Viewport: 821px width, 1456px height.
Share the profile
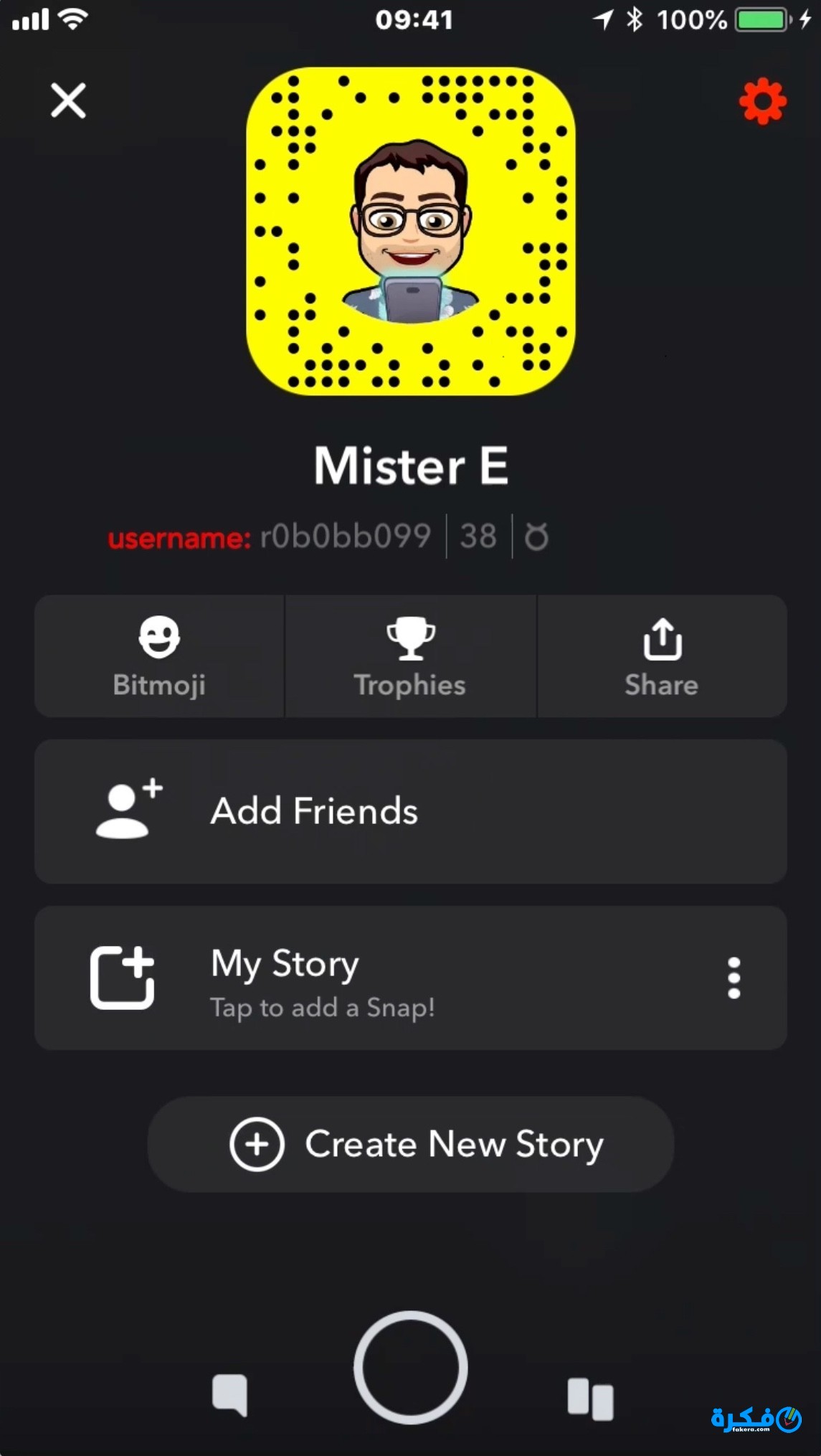(x=662, y=656)
